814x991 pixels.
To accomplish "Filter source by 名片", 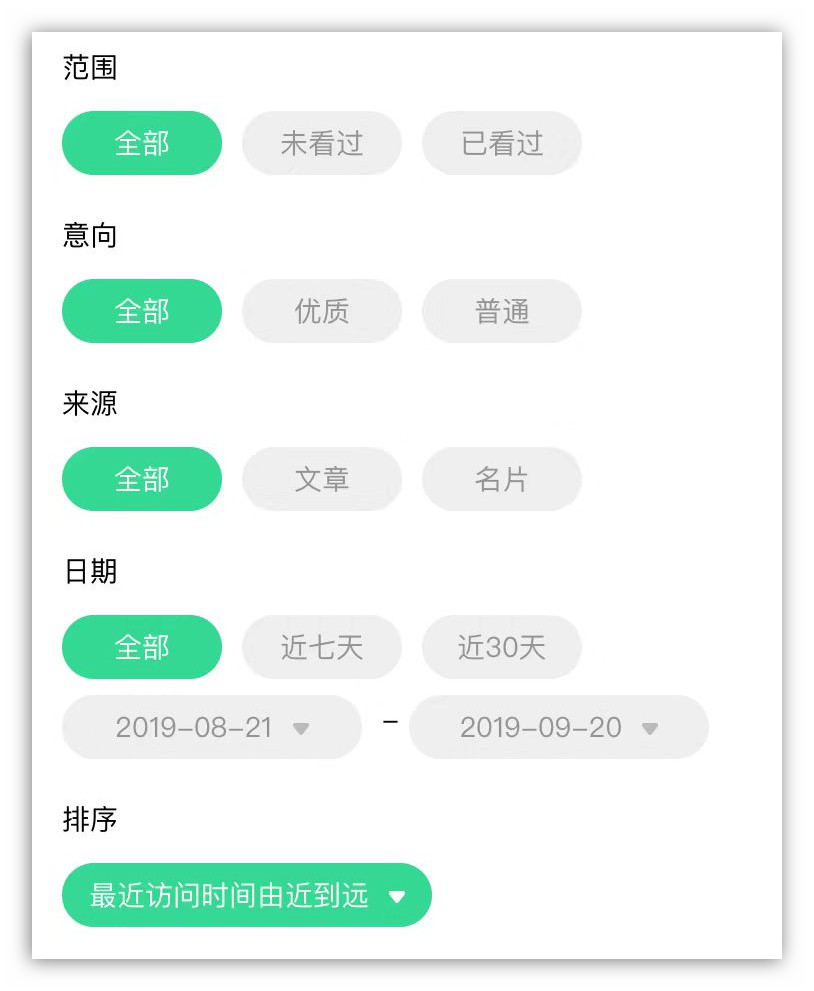I will [501, 479].
